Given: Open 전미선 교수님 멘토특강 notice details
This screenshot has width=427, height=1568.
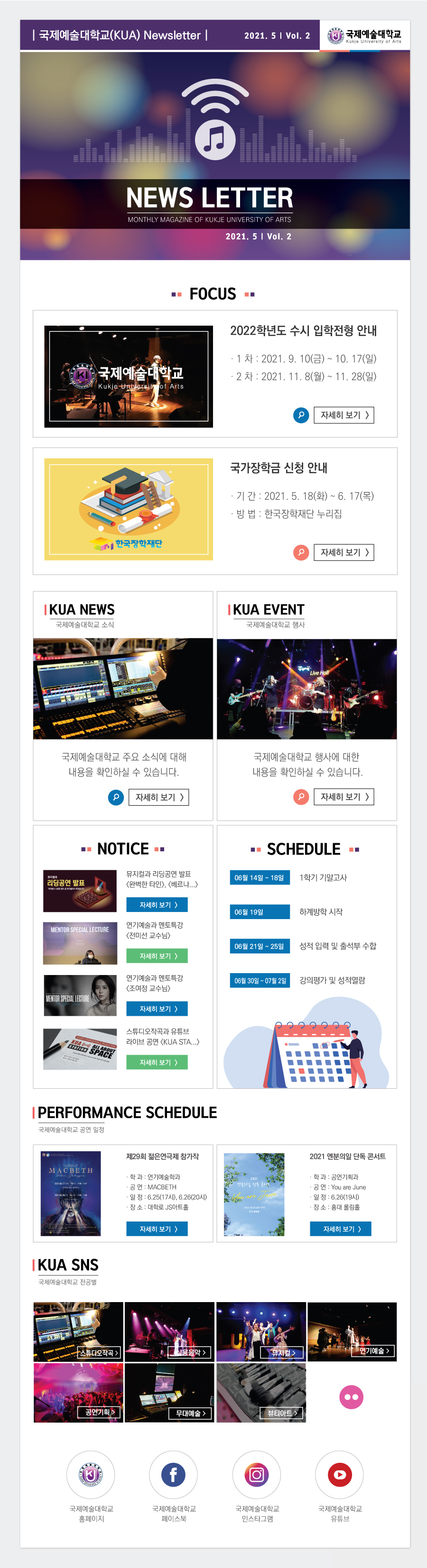Looking at the screenshot, I should click(x=157, y=956).
